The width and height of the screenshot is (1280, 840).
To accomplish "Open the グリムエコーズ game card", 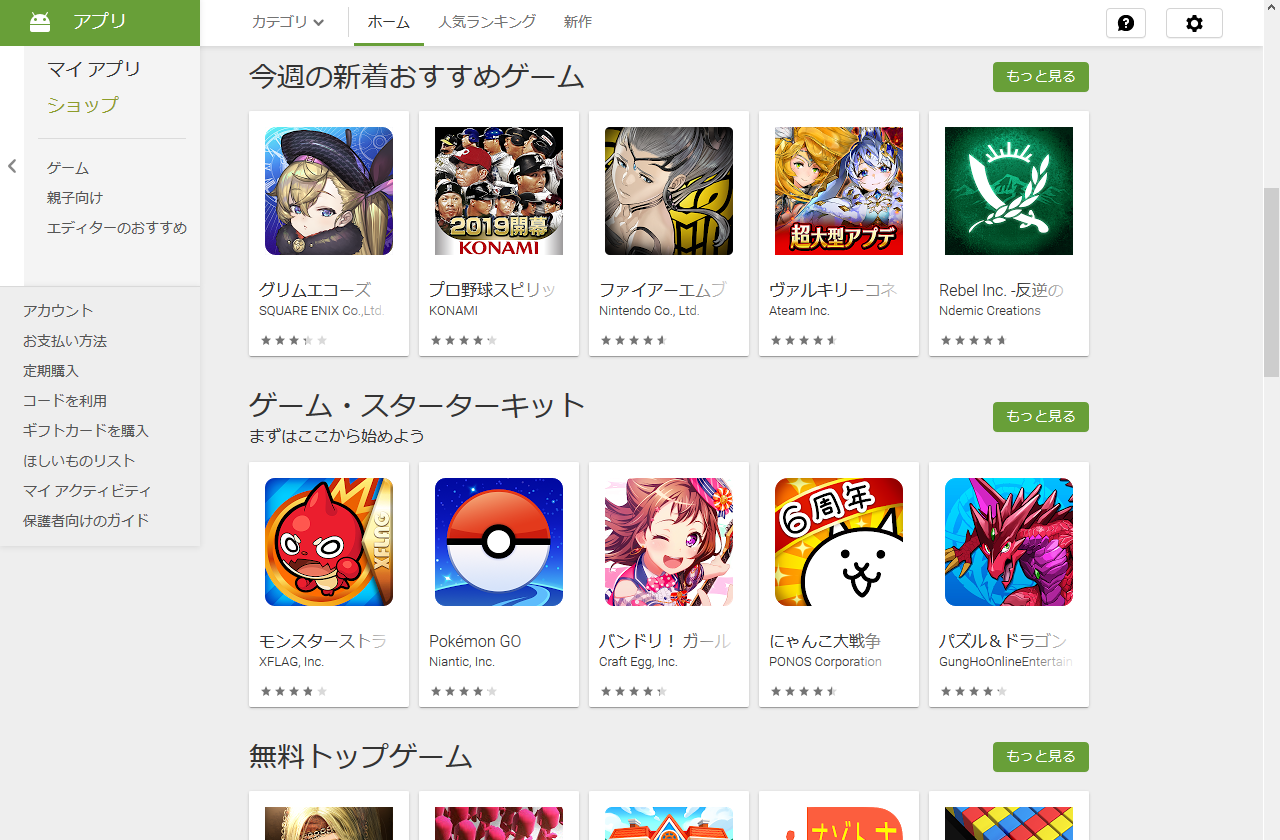I will (328, 232).
